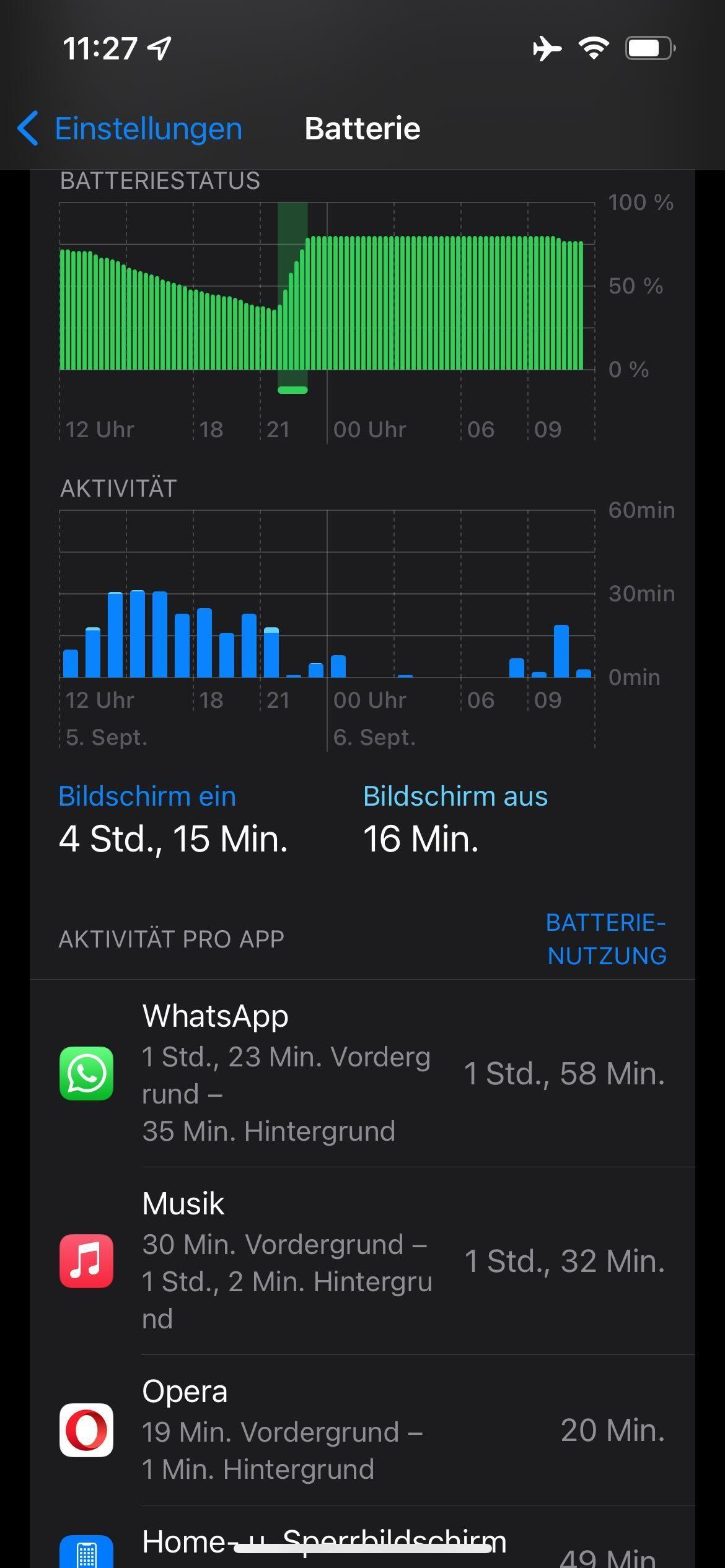Switch list to Batterienutzung view
The height and width of the screenshot is (1568, 725).
[606, 939]
